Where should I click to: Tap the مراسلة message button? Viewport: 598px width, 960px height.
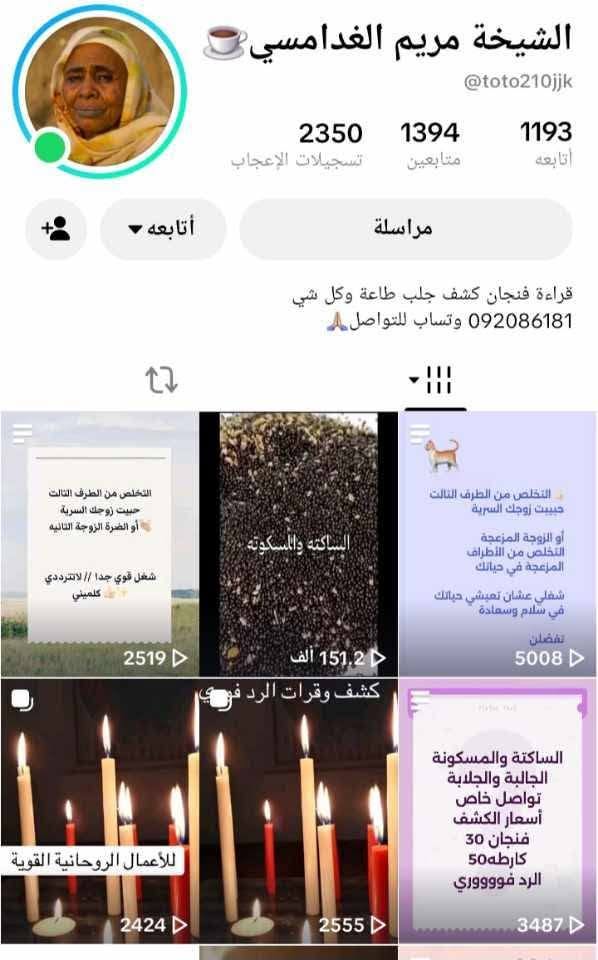(406, 228)
